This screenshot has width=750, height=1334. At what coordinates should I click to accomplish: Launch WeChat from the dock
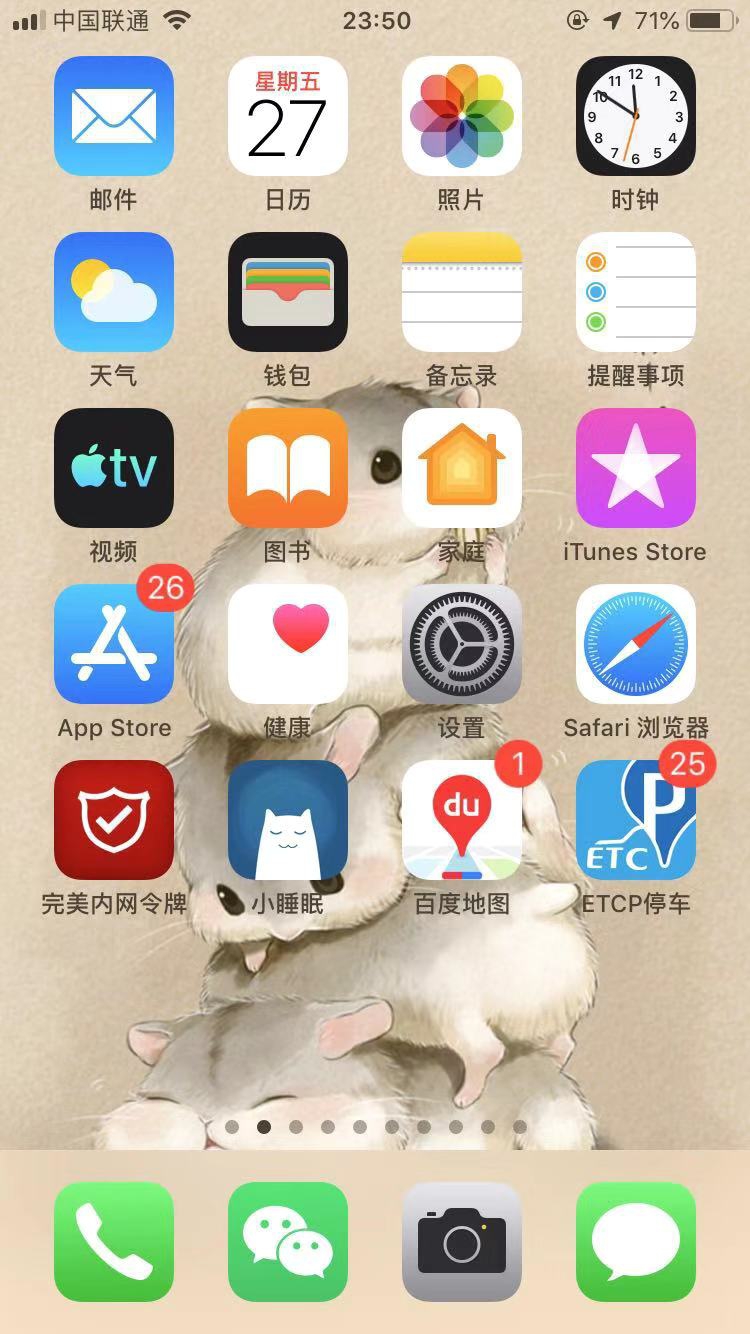click(288, 1242)
